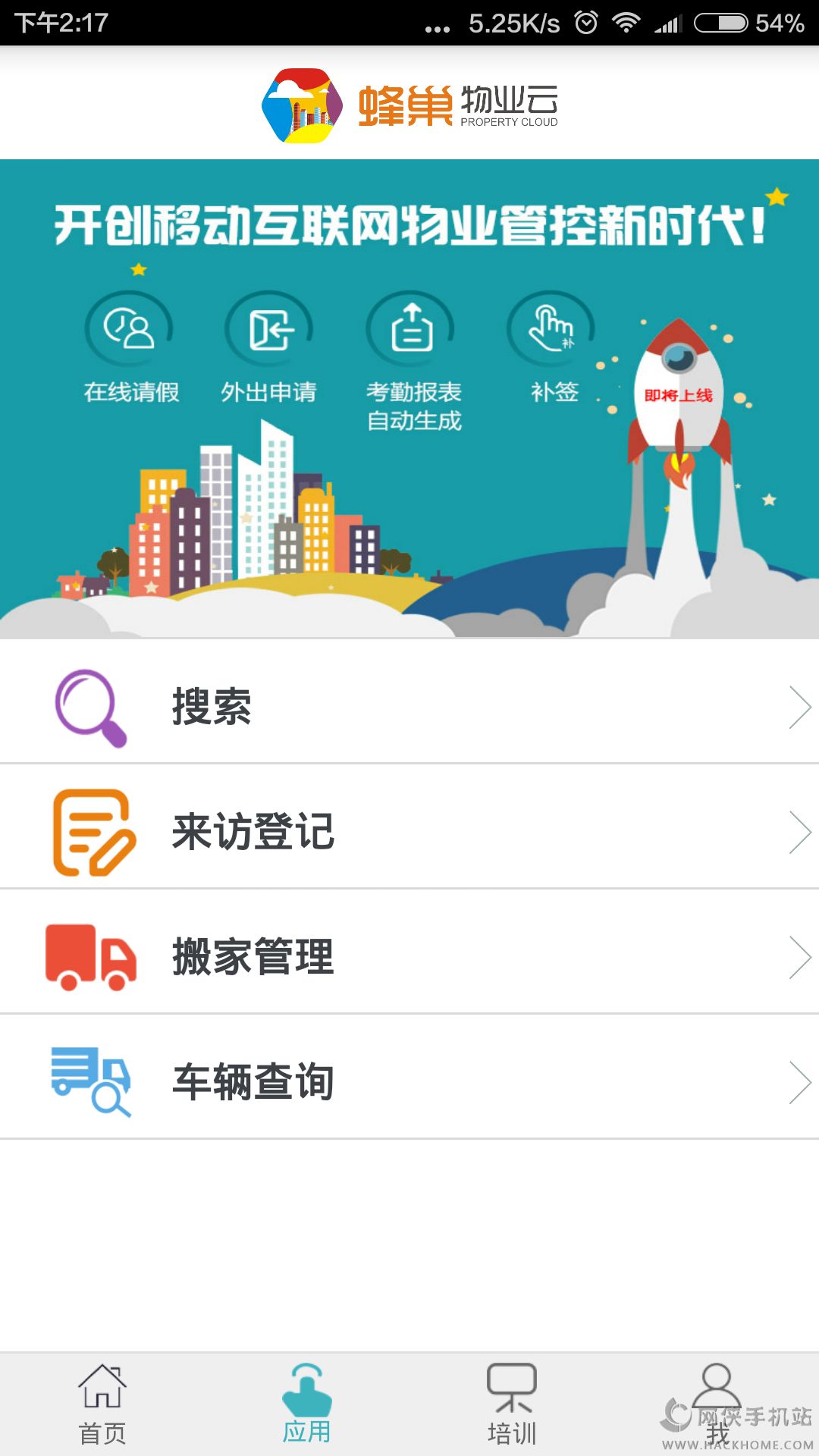Open the 搜索 row
Viewport: 819px width, 1456px height.
tap(409, 705)
